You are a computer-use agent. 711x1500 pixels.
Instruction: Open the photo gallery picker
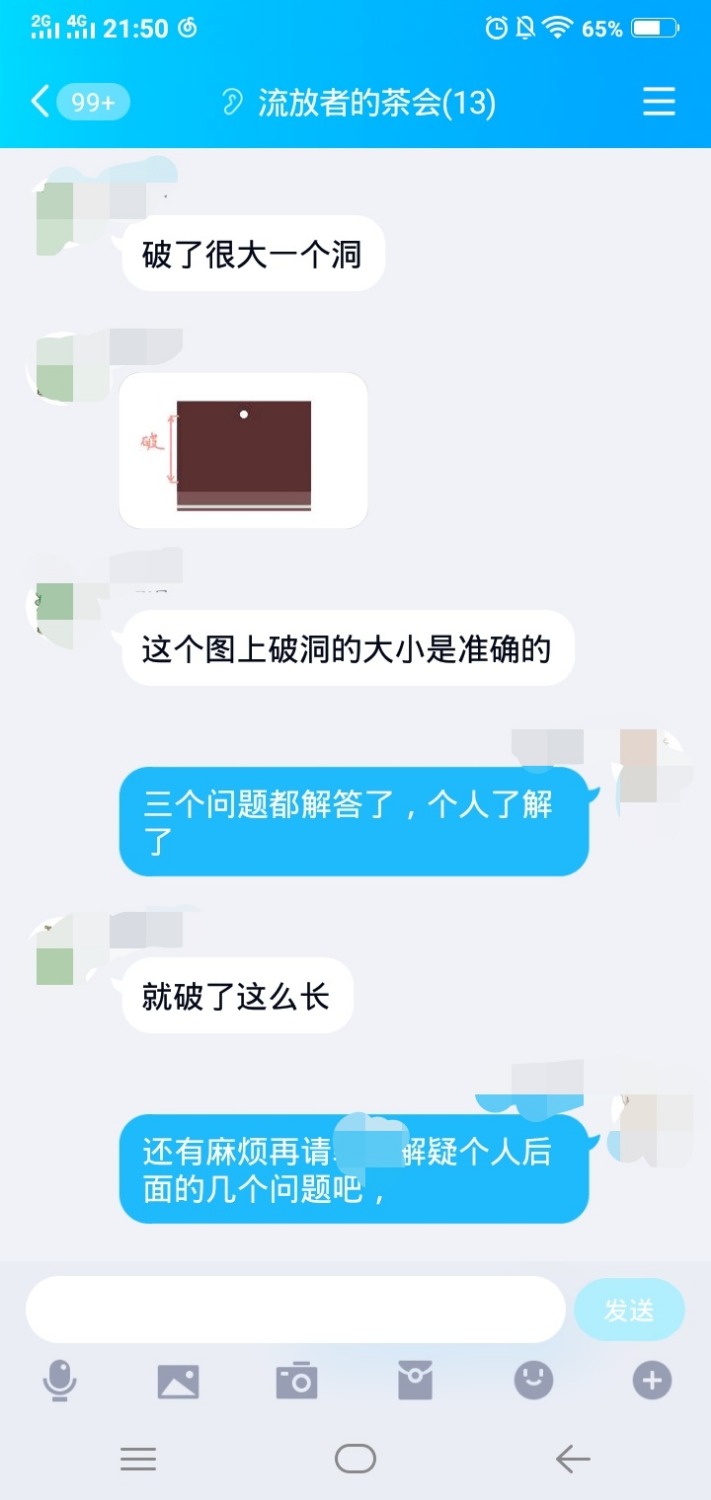click(x=178, y=1381)
